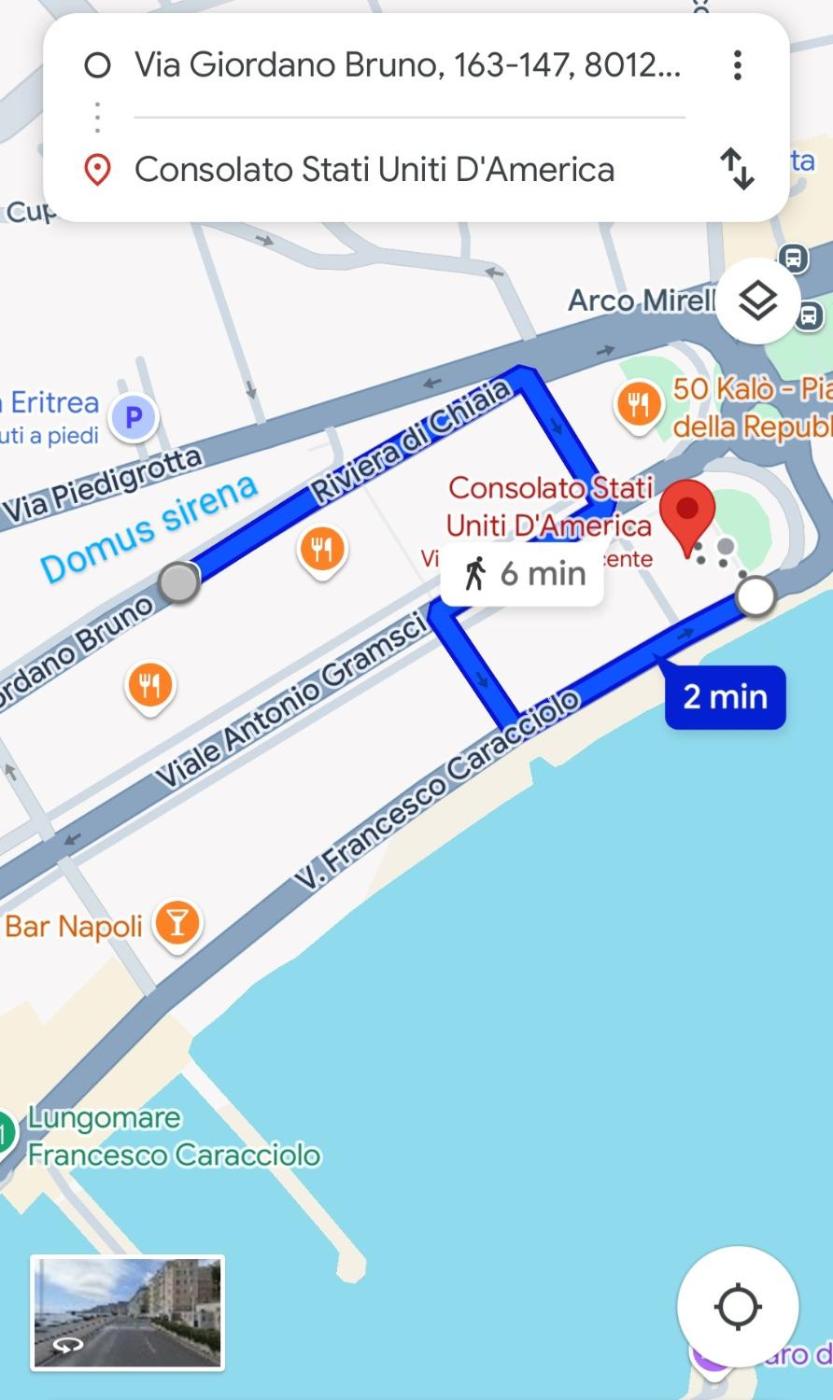This screenshot has height=1400, width=833.
Task: Center map on my location
Action: (x=737, y=1306)
